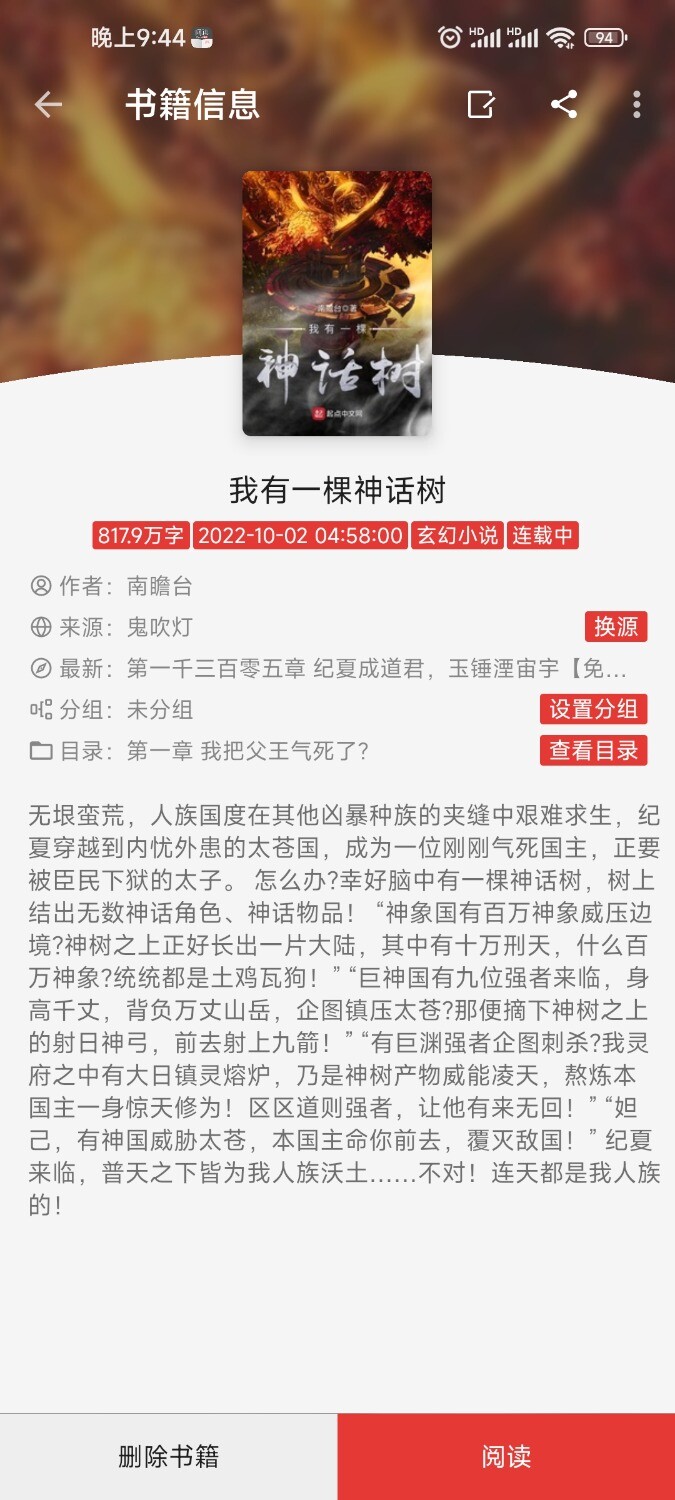Open the catalog via 查看目录
This screenshot has height=1500, width=675.
(593, 751)
